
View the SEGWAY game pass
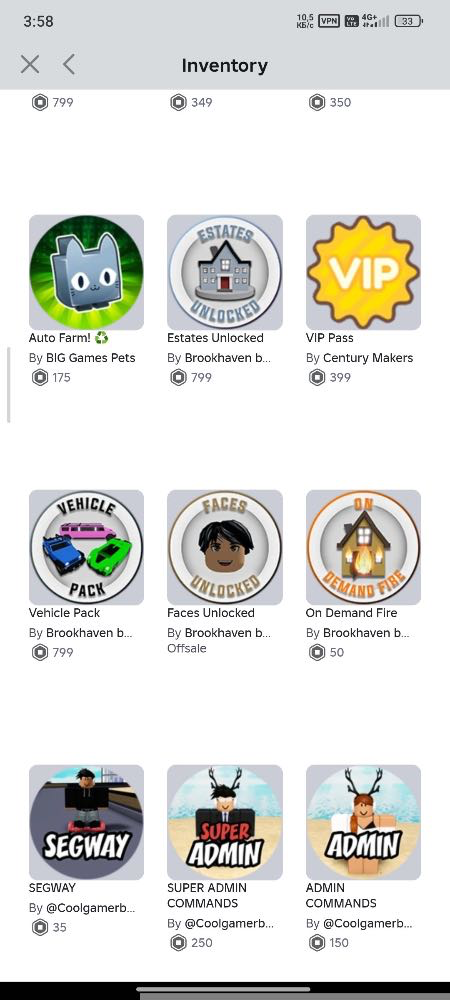pos(86,822)
